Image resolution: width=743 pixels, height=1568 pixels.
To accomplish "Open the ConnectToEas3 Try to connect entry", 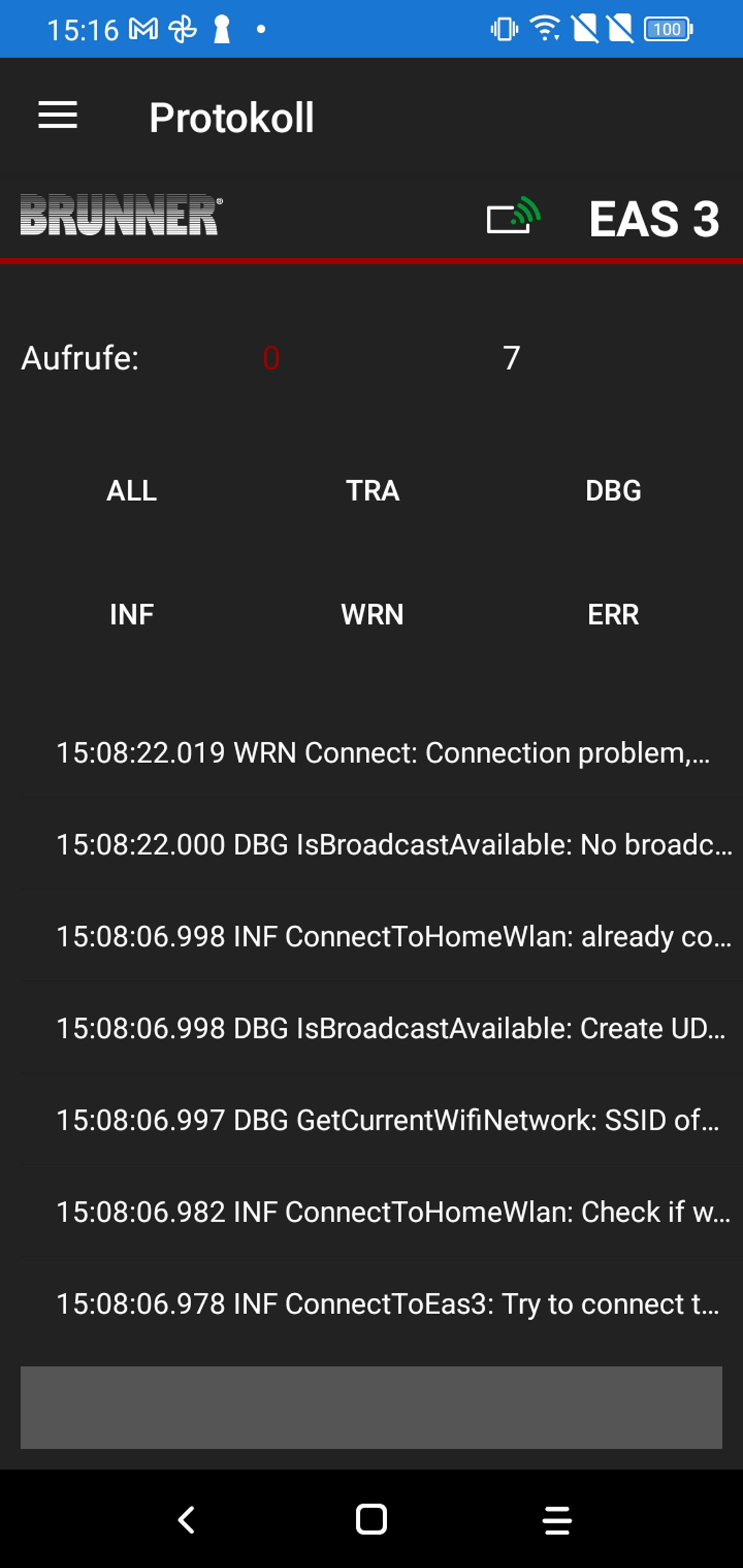I will tap(387, 1304).
